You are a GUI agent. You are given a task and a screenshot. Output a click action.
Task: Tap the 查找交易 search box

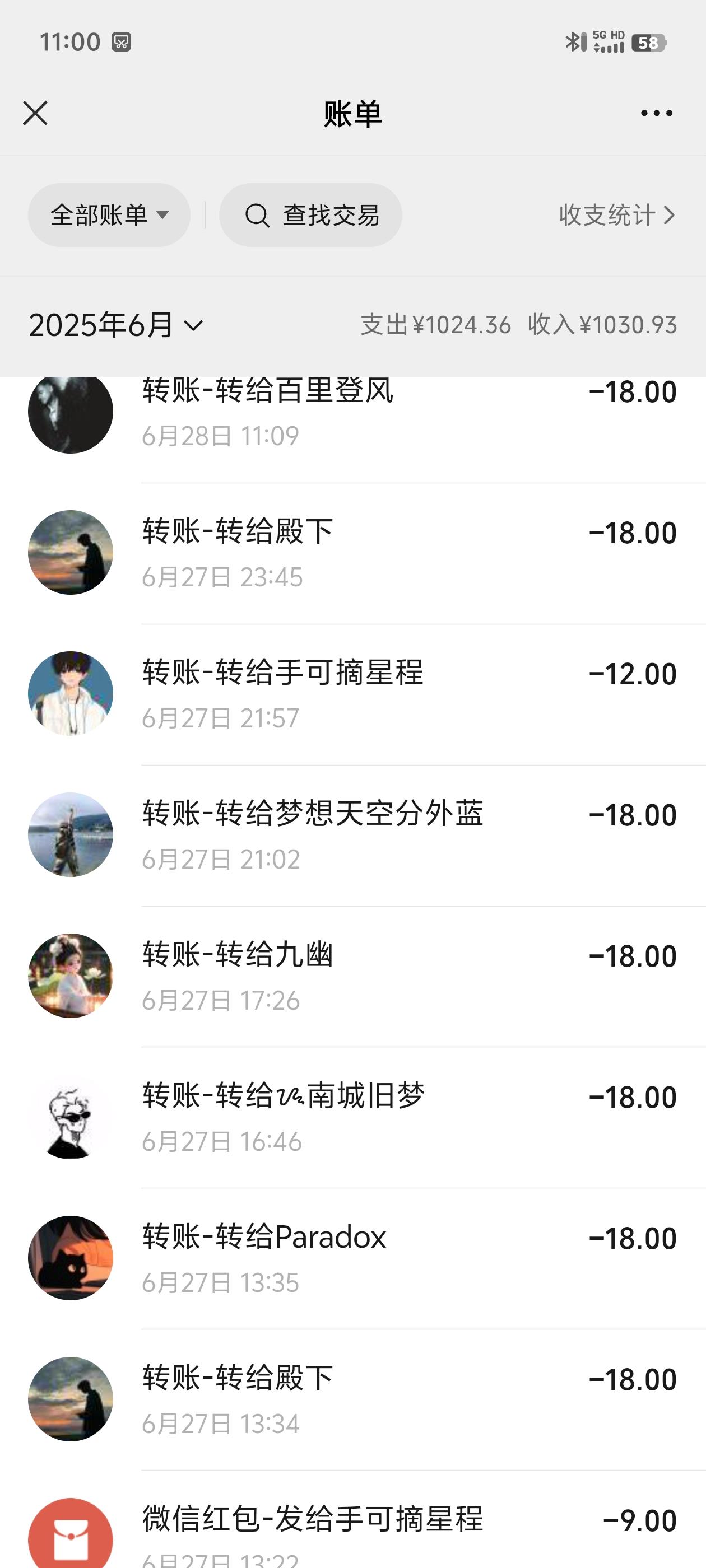[x=310, y=215]
